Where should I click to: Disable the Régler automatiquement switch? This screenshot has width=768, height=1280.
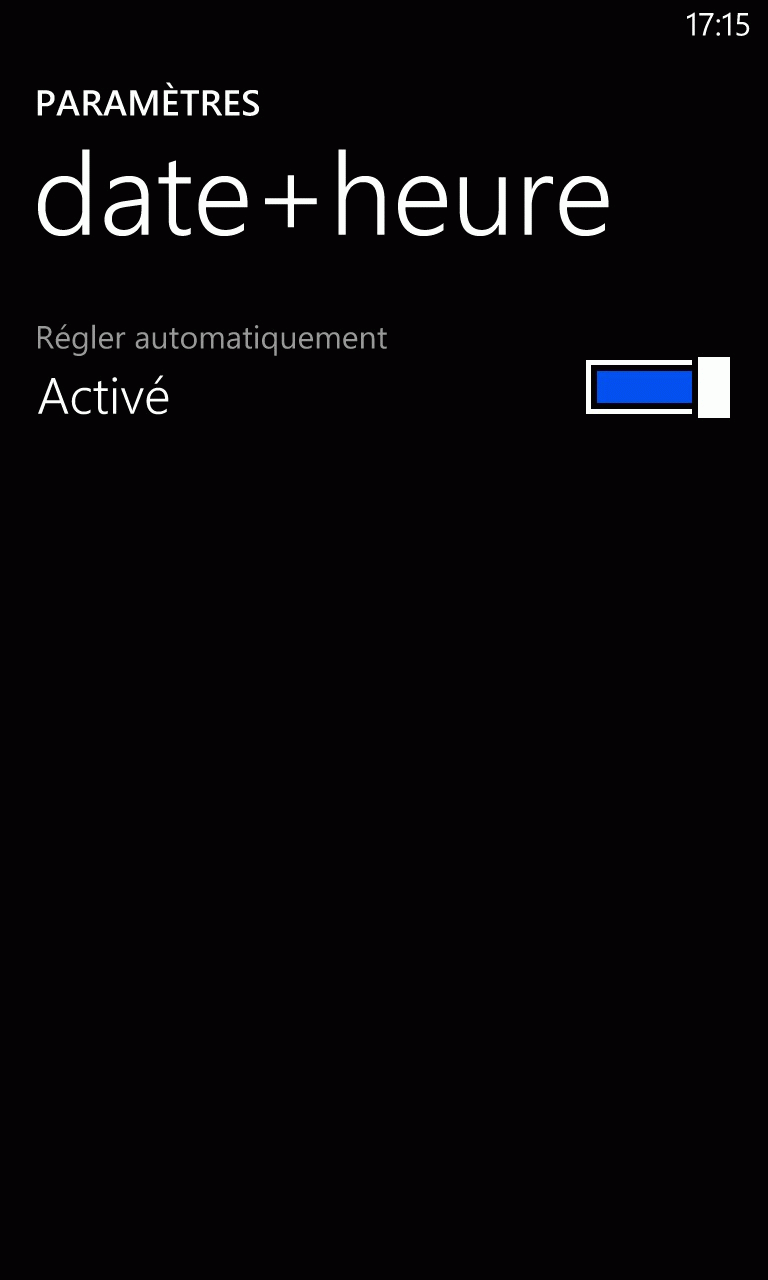point(658,387)
